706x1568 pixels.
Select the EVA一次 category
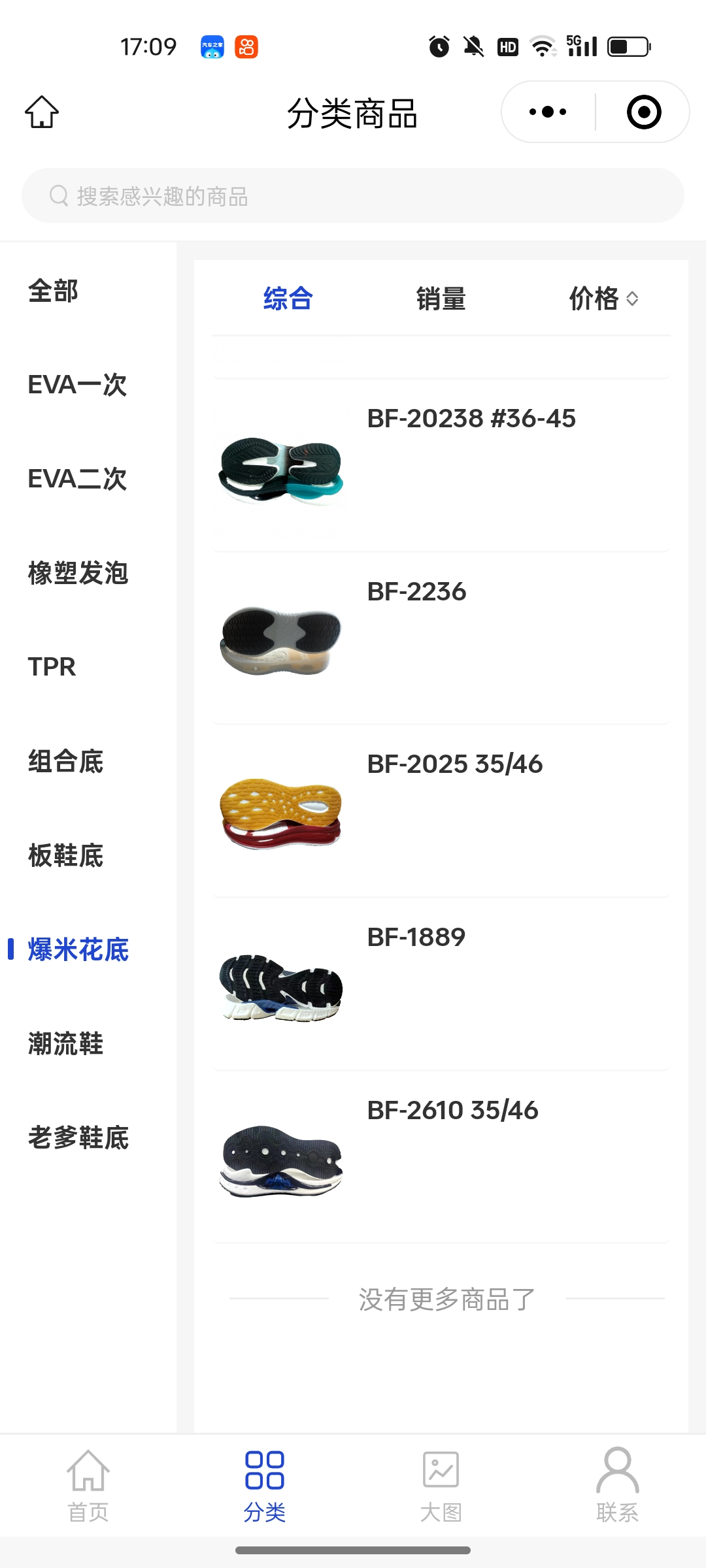pyautogui.click(x=77, y=385)
